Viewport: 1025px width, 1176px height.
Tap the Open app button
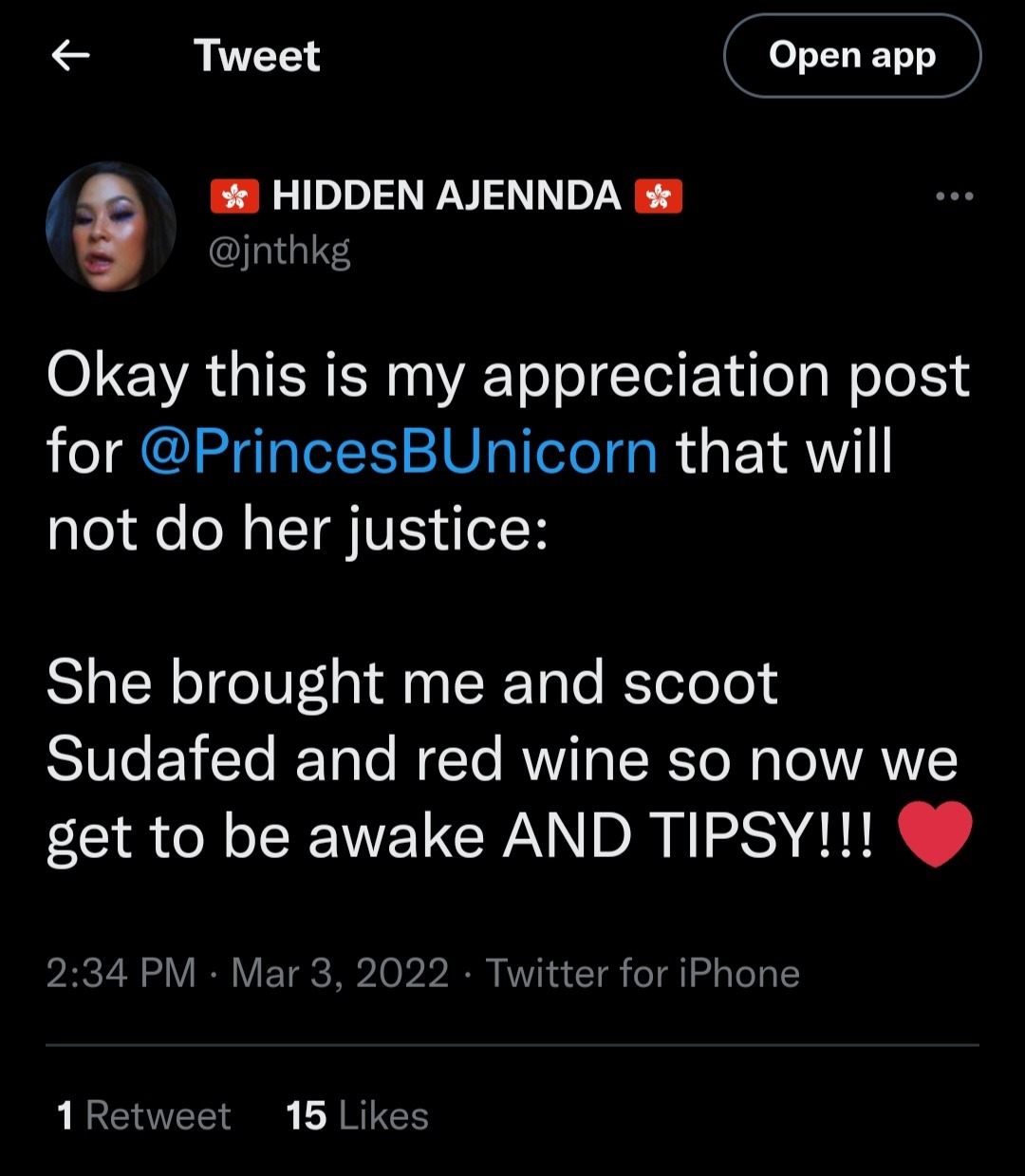click(851, 56)
